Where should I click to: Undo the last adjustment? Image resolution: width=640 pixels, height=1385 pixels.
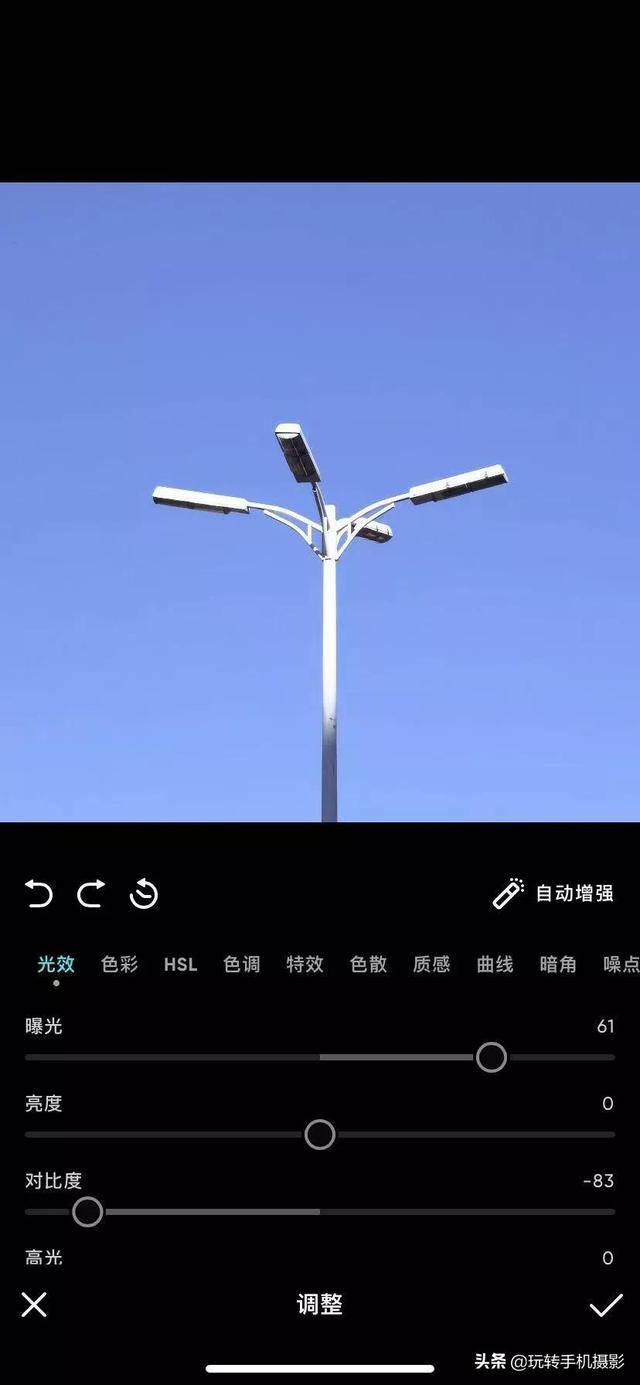39,893
